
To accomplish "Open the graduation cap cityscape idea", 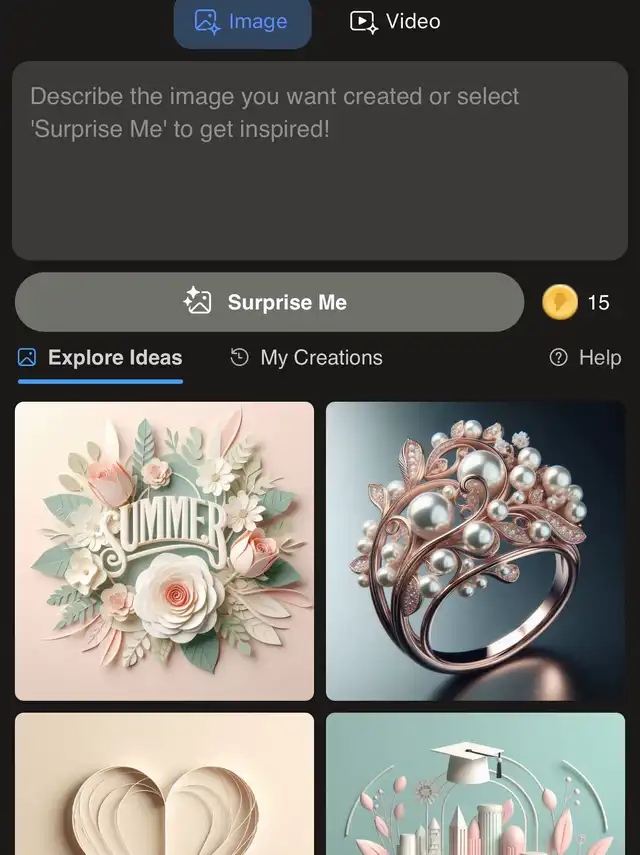I will (475, 784).
